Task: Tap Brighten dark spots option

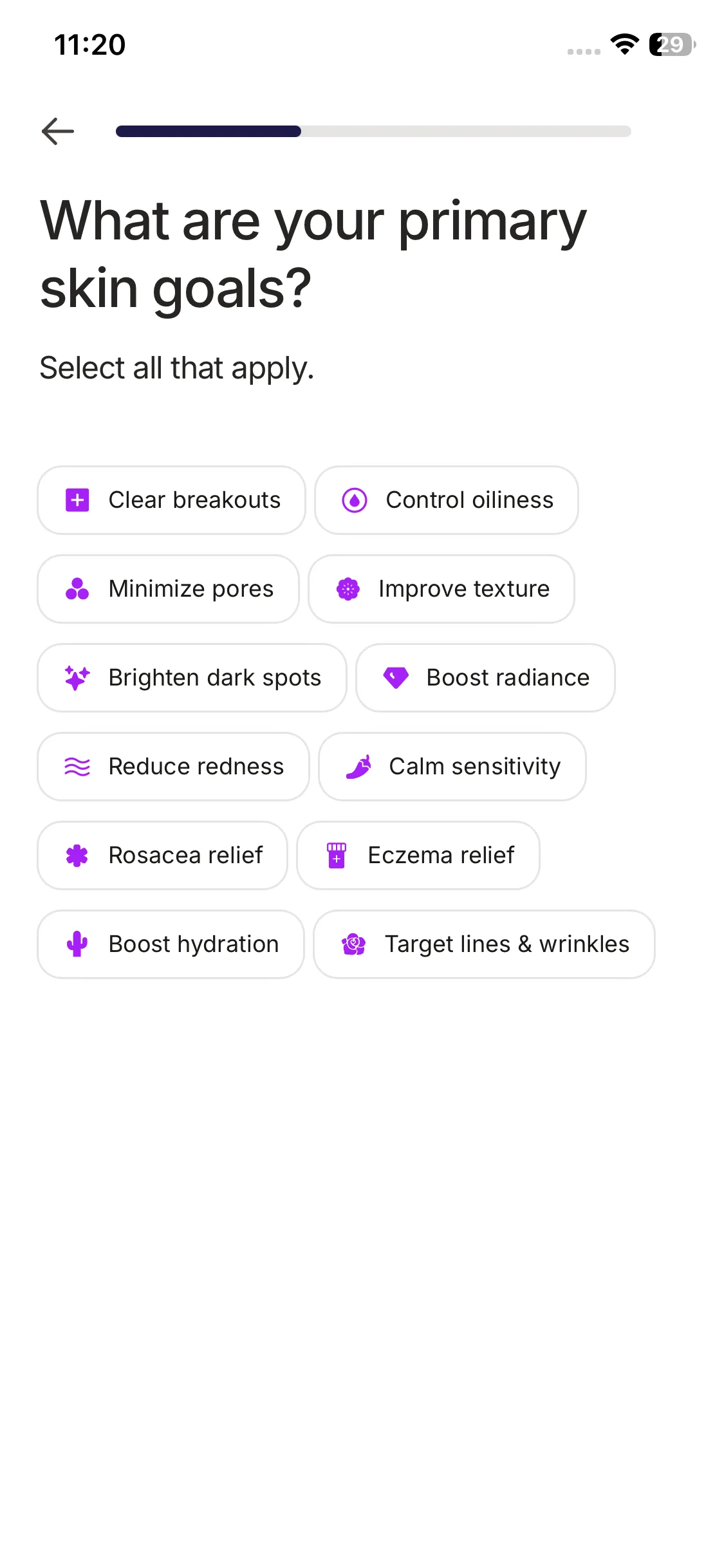Action: click(x=192, y=678)
